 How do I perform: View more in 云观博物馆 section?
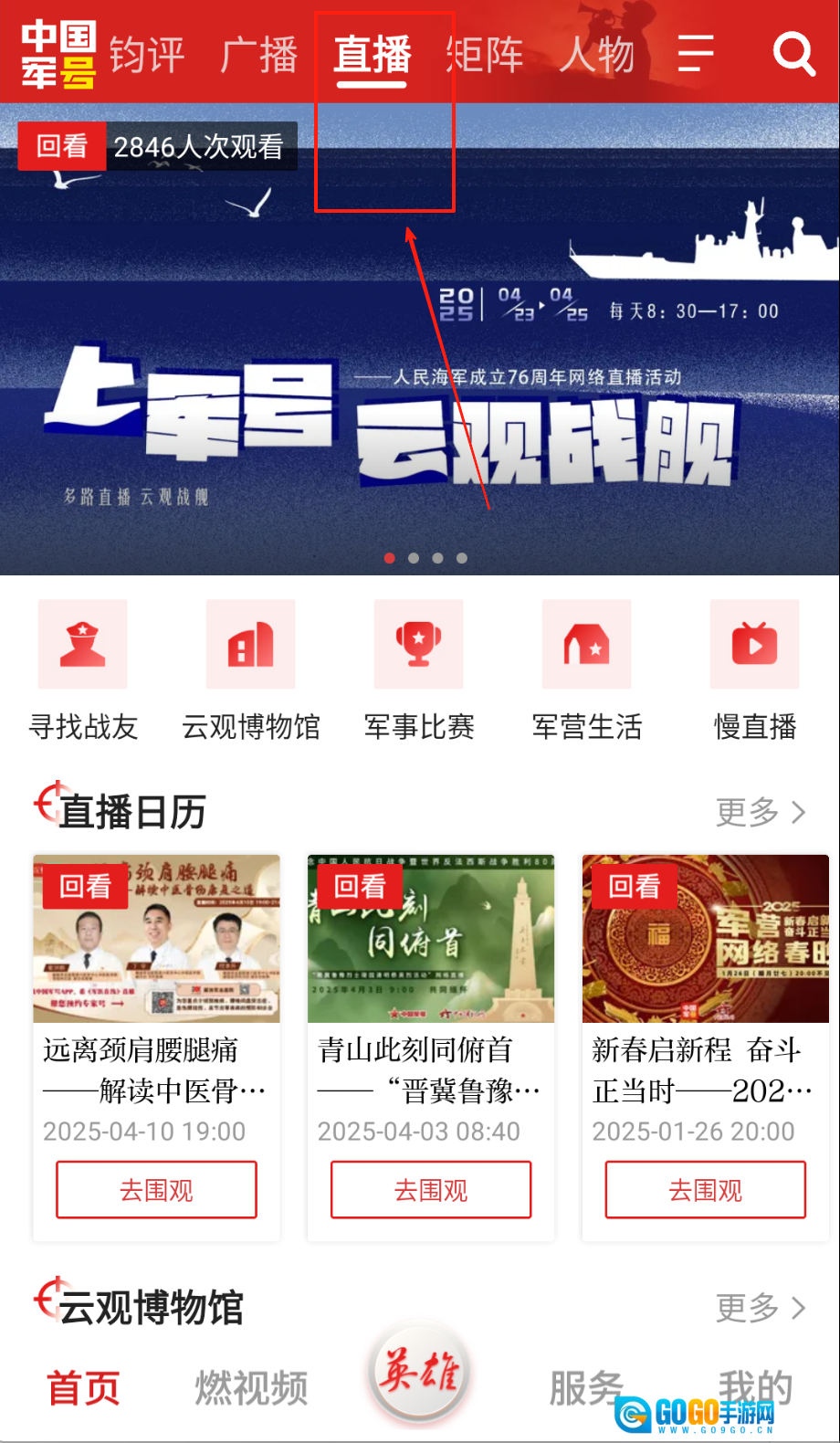point(761,1308)
